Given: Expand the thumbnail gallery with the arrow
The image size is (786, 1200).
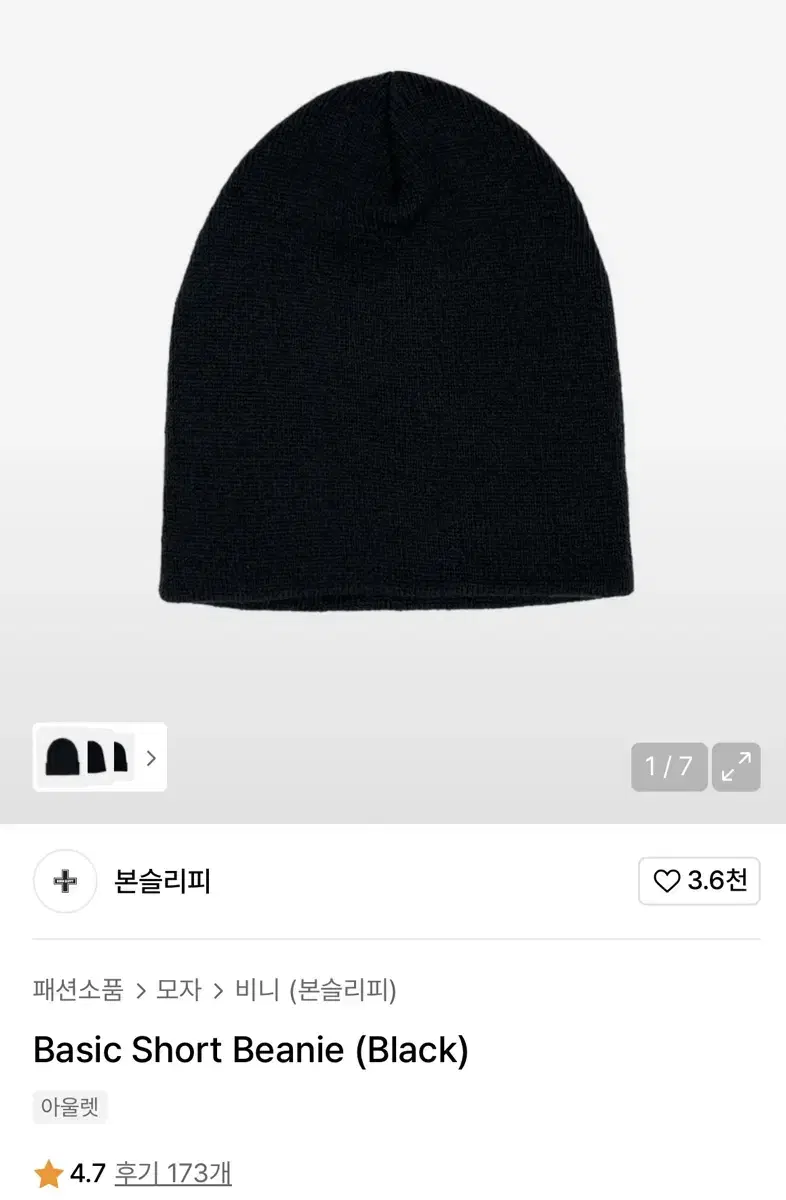Looking at the screenshot, I should 152,760.
